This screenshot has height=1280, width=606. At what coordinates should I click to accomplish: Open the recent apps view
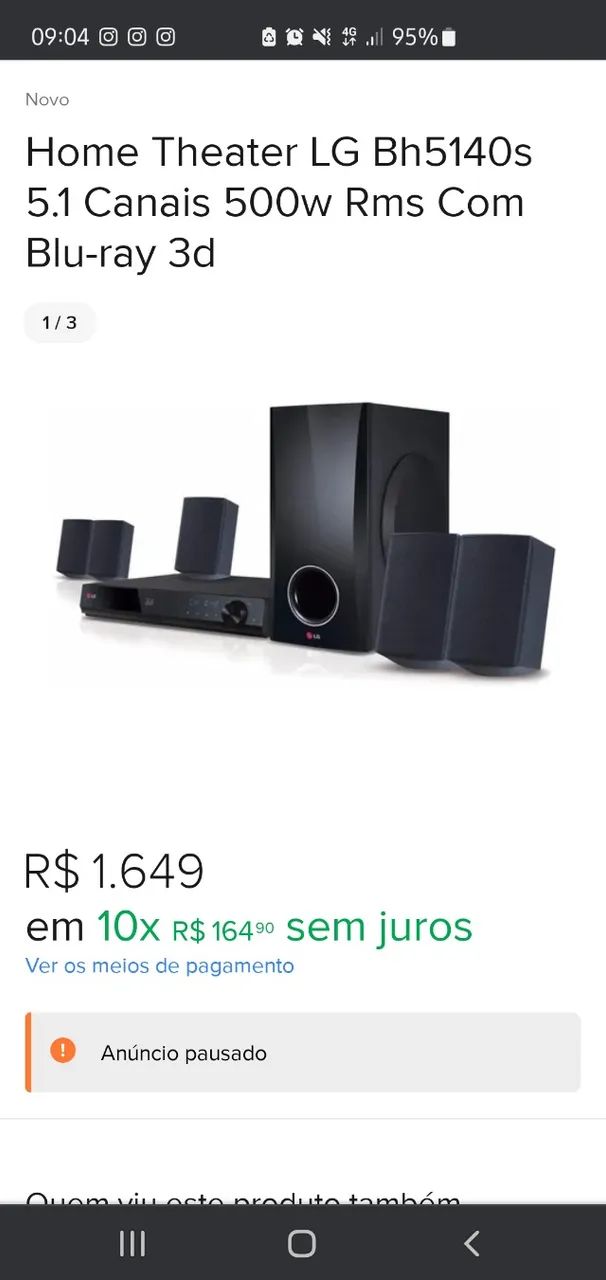point(132,1243)
